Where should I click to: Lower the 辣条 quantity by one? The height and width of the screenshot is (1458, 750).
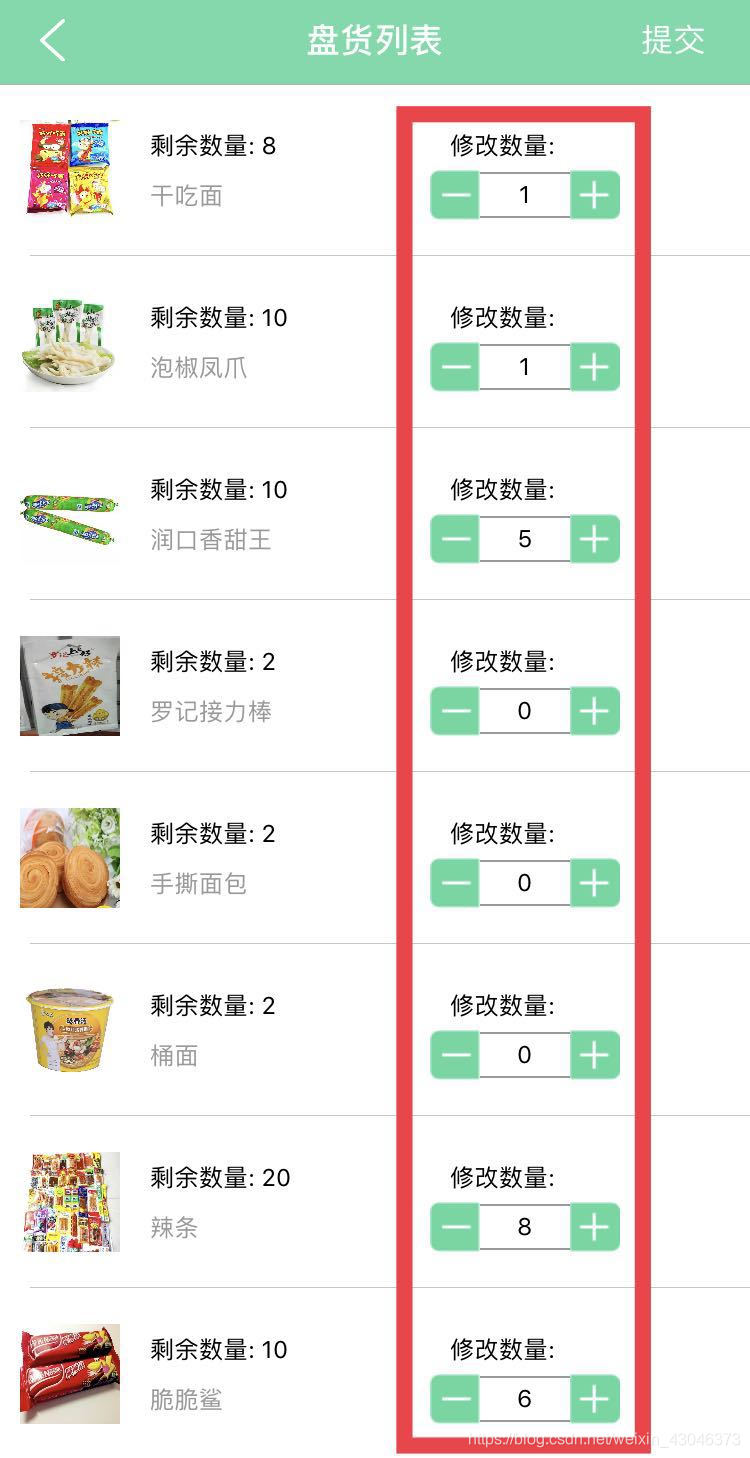[x=455, y=1227]
